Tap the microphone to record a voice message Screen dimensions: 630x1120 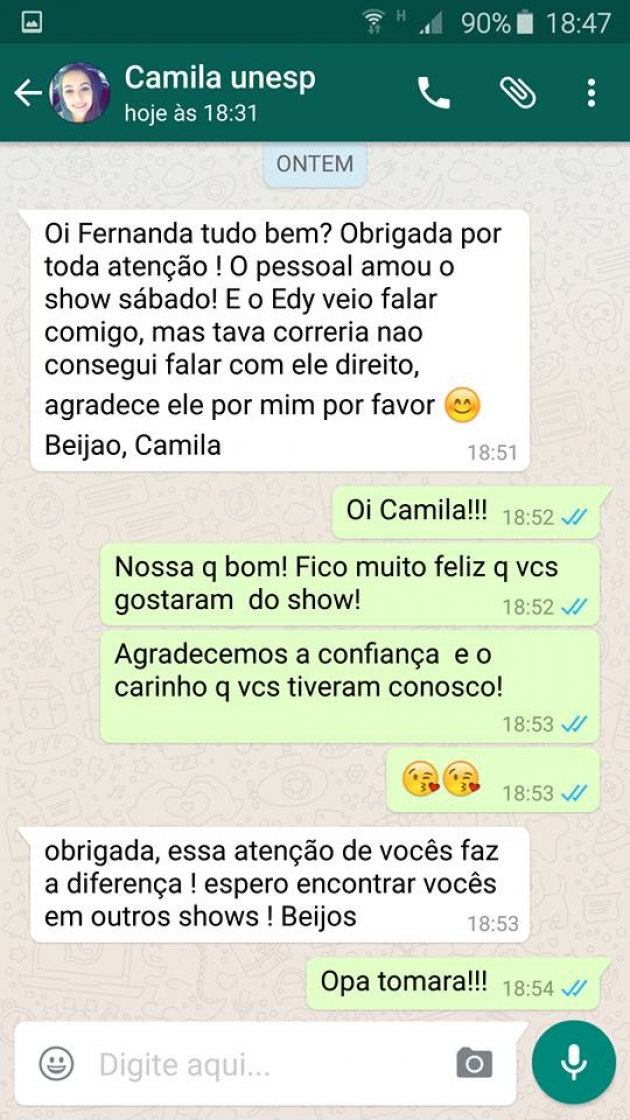coord(574,1062)
